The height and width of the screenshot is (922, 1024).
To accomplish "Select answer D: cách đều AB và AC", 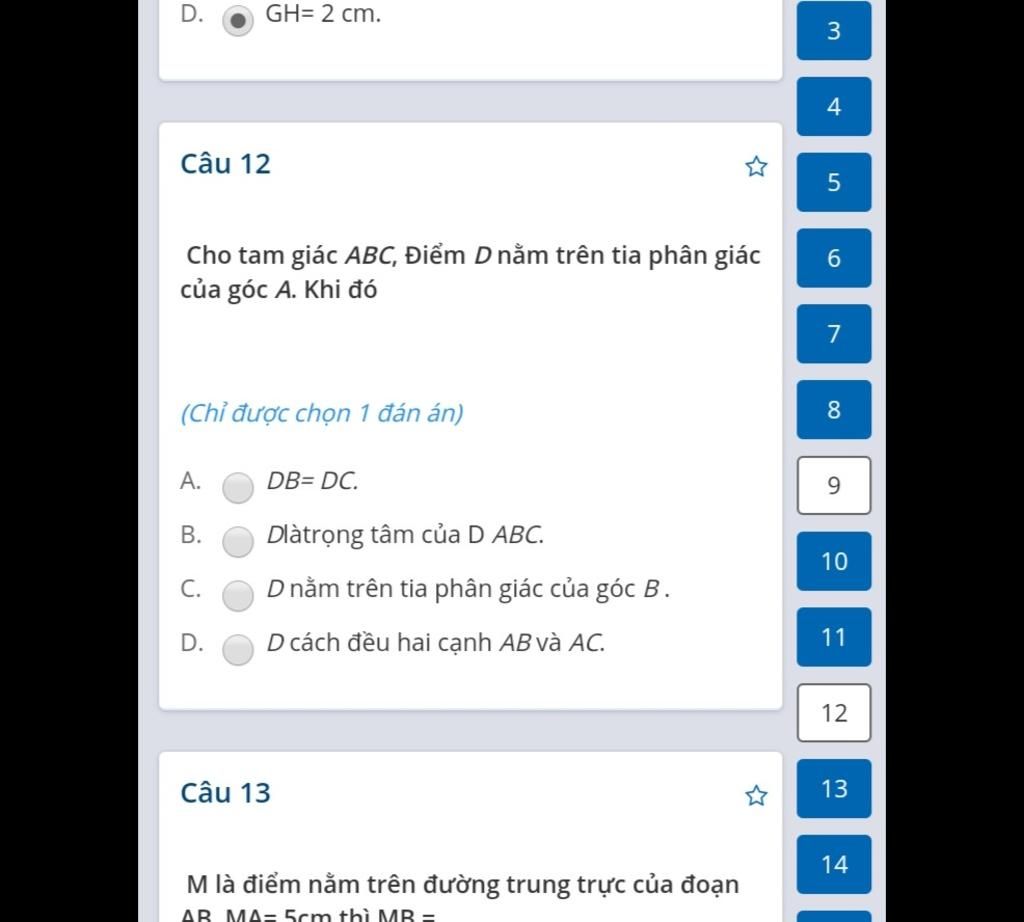I will point(238,650).
